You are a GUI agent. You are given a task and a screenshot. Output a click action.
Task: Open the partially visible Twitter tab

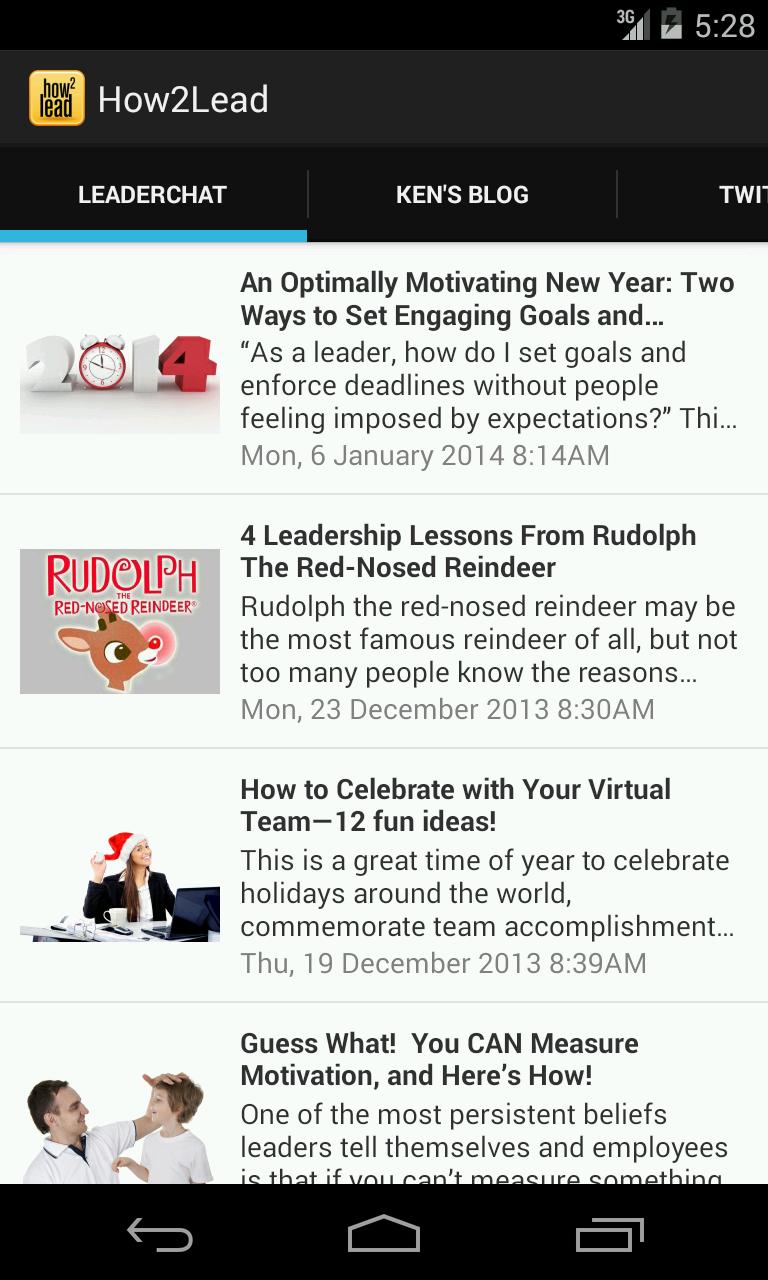[742, 195]
